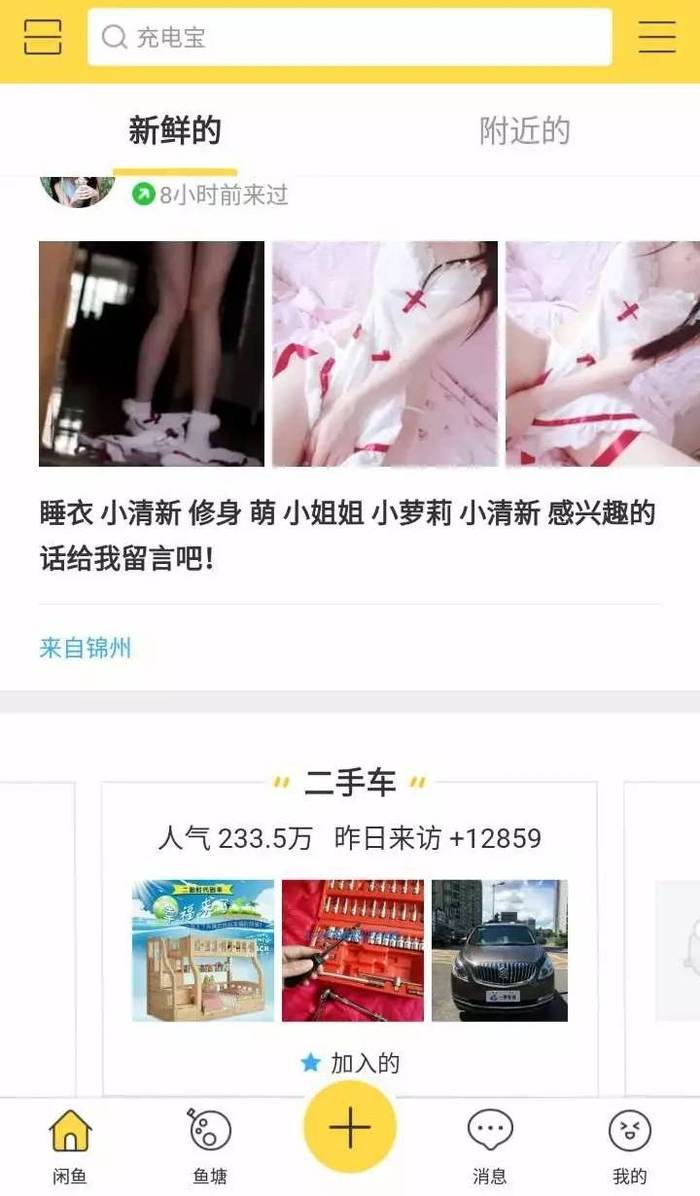View the bunk bed item in 二手车
The image size is (700, 1196).
[203, 950]
